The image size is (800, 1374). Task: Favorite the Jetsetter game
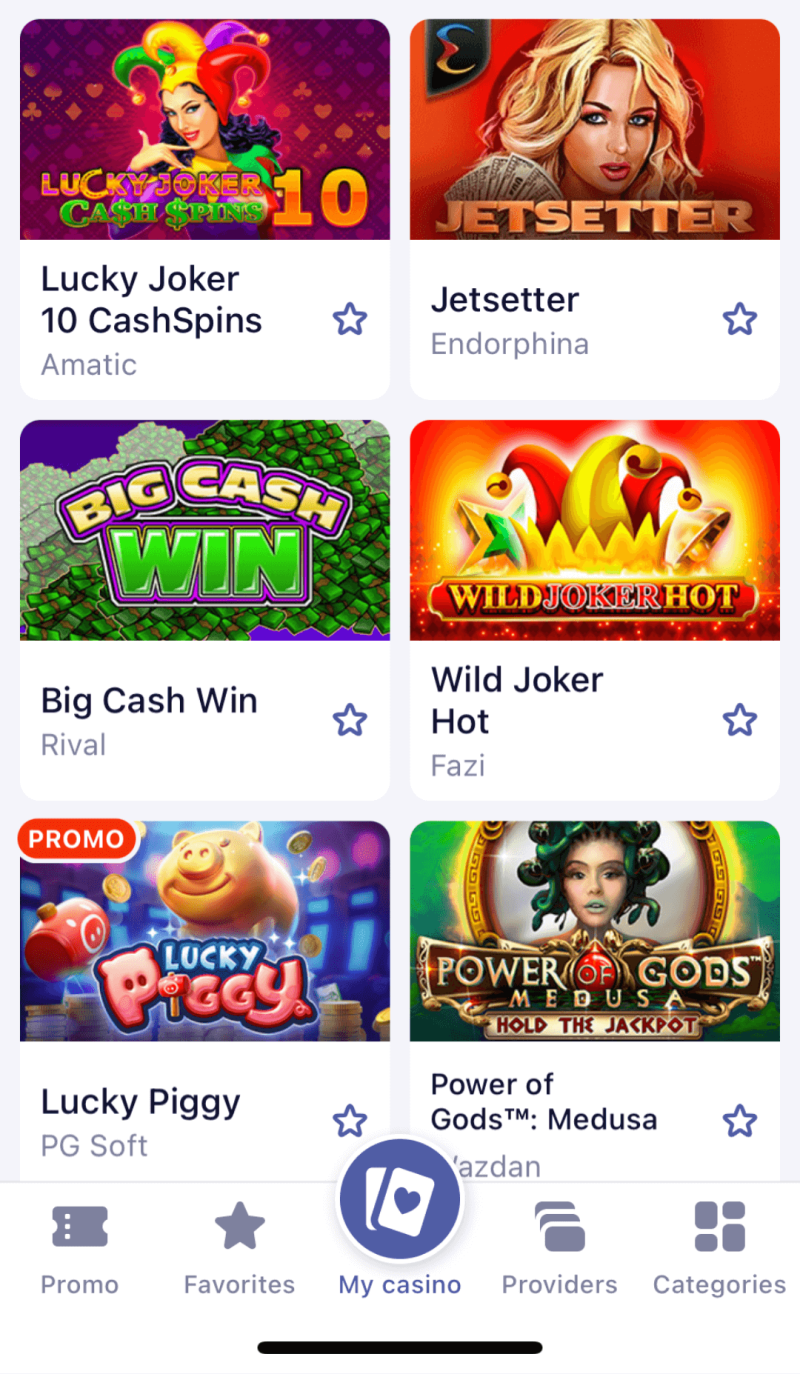tap(740, 320)
